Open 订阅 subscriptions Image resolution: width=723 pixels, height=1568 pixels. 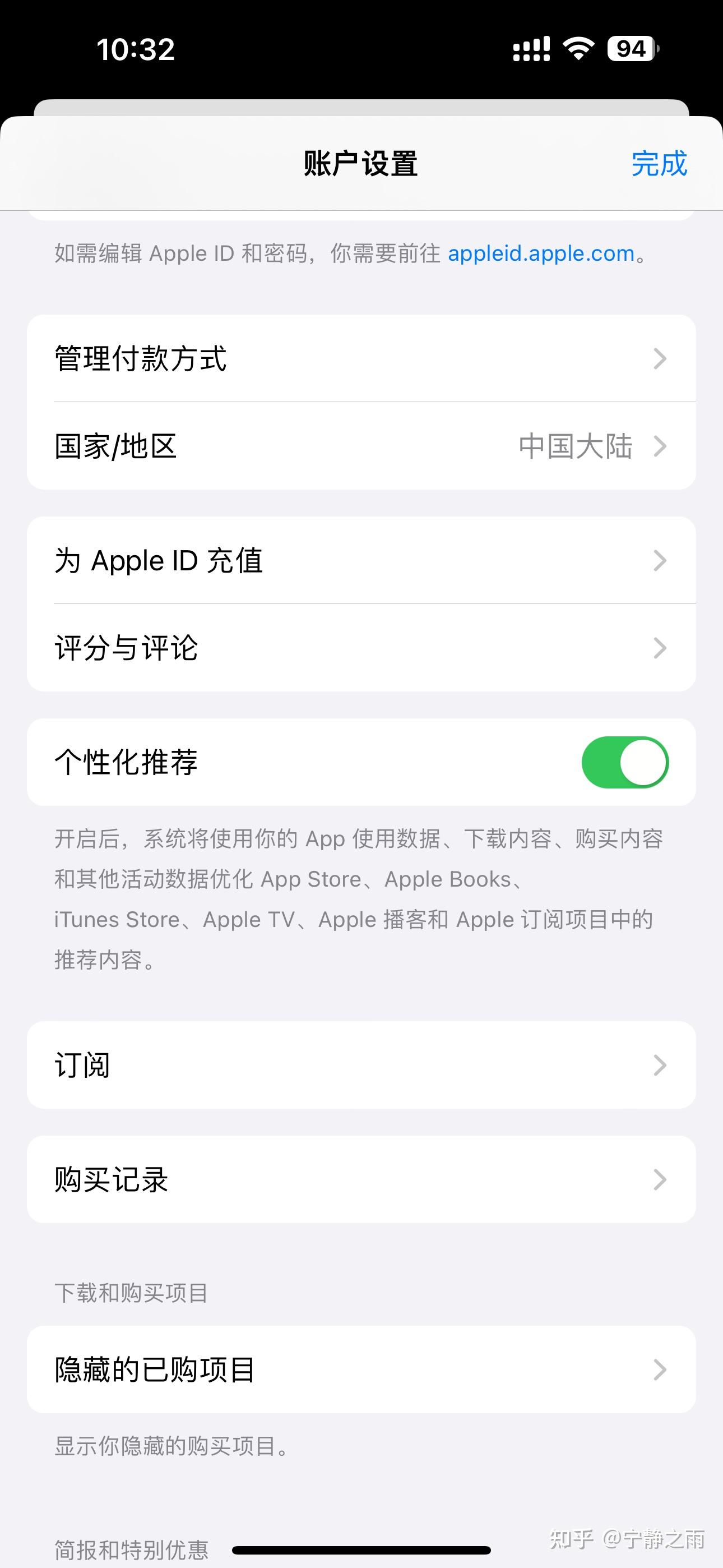(361, 1064)
